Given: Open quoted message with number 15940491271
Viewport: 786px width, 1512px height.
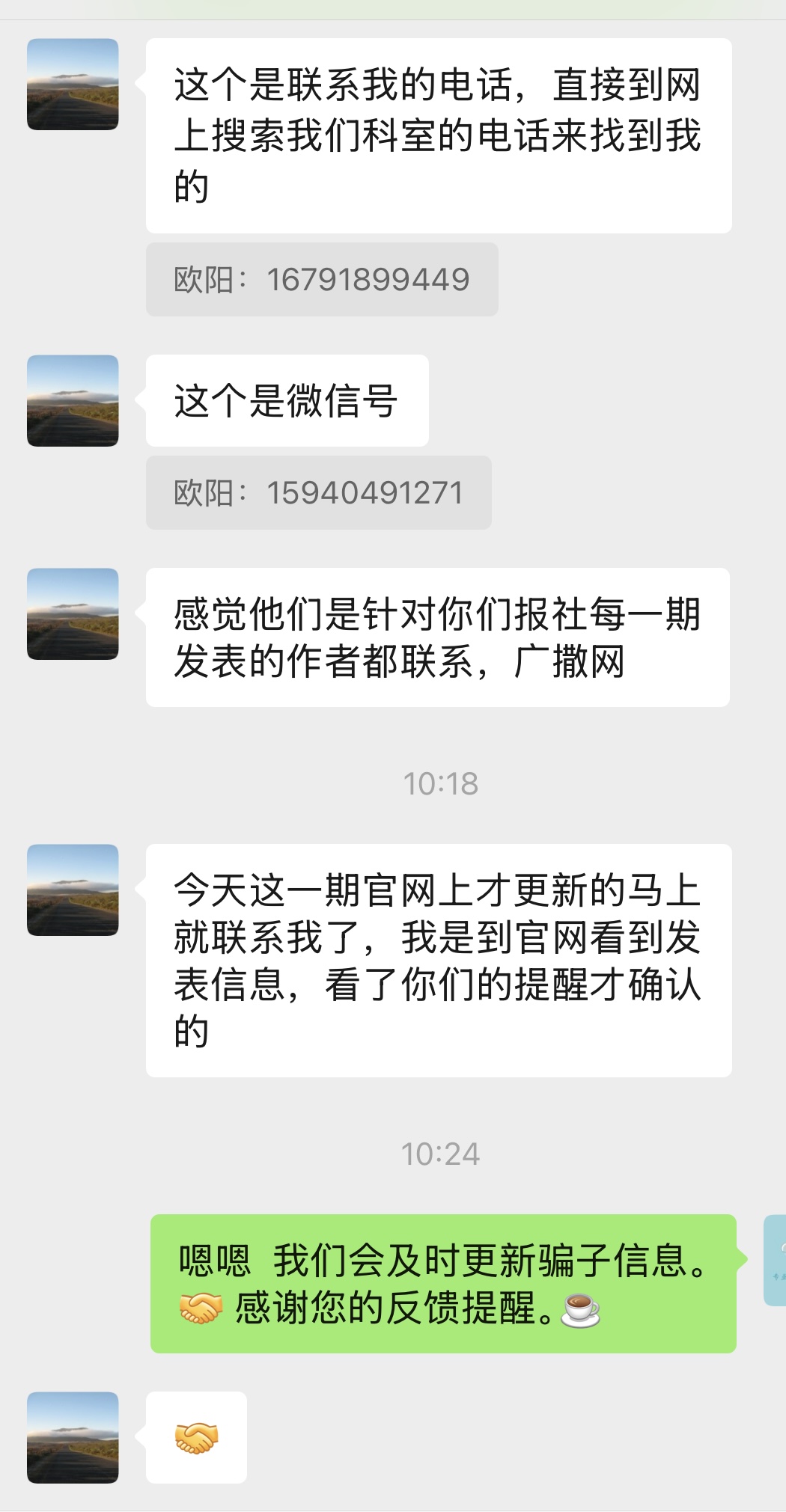Looking at the screenshot, I should tap(318, 493).
